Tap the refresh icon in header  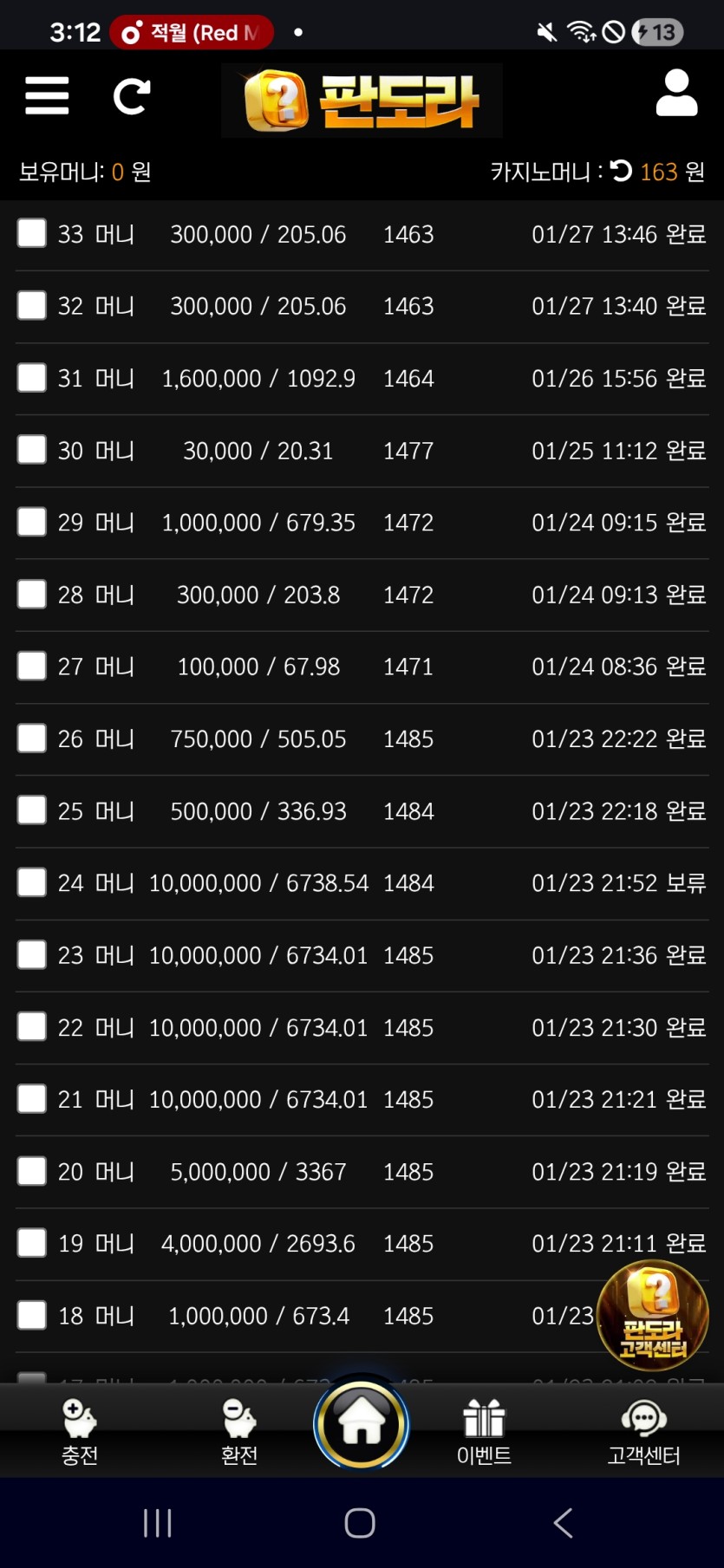[x=132, y=96]
